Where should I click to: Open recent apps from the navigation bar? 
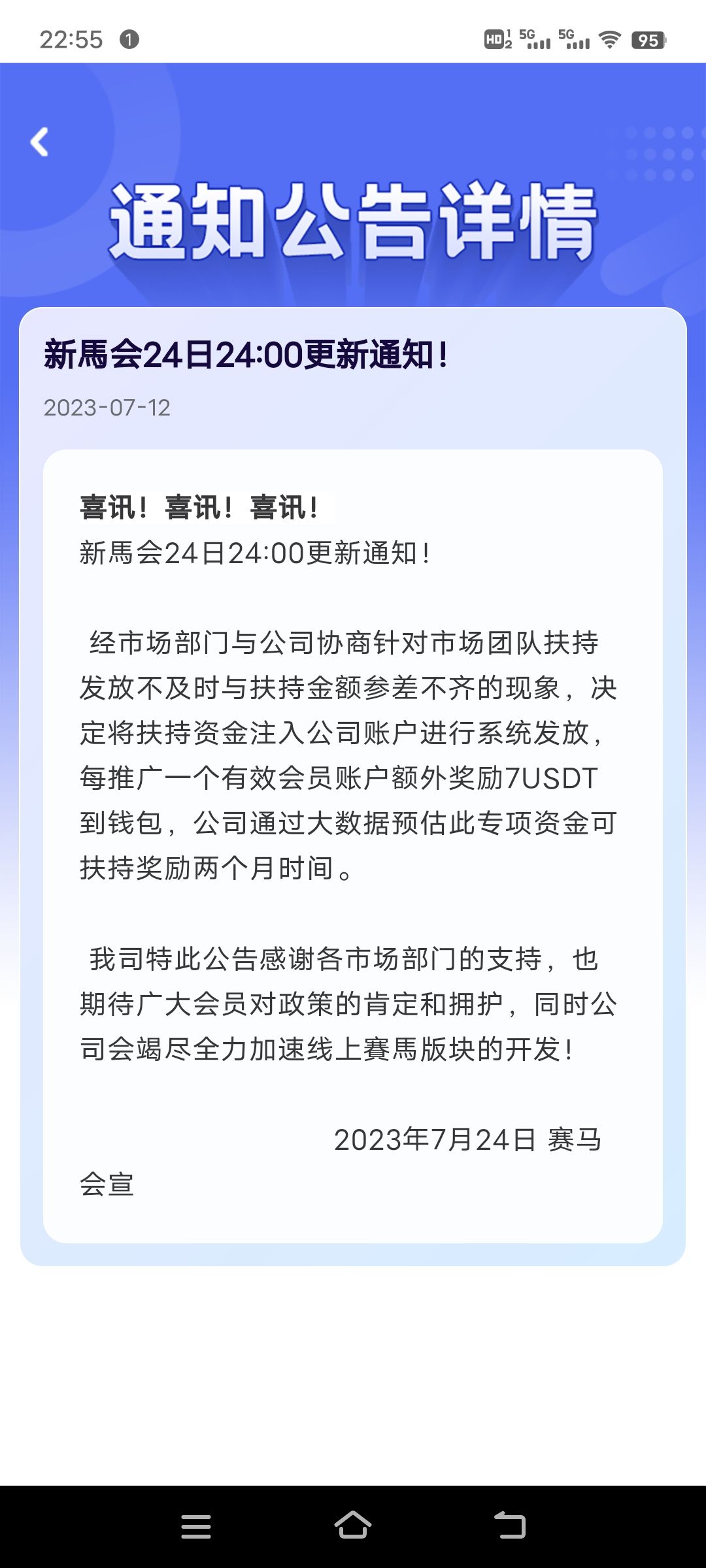196,1526
